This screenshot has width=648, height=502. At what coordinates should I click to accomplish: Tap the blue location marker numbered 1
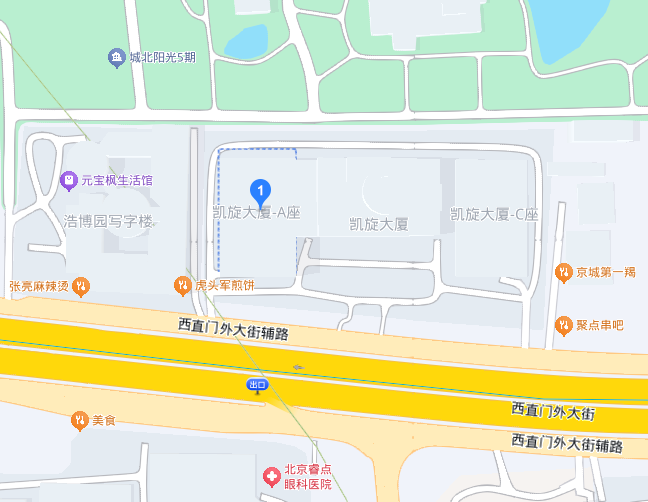click(x=260, y=189)
